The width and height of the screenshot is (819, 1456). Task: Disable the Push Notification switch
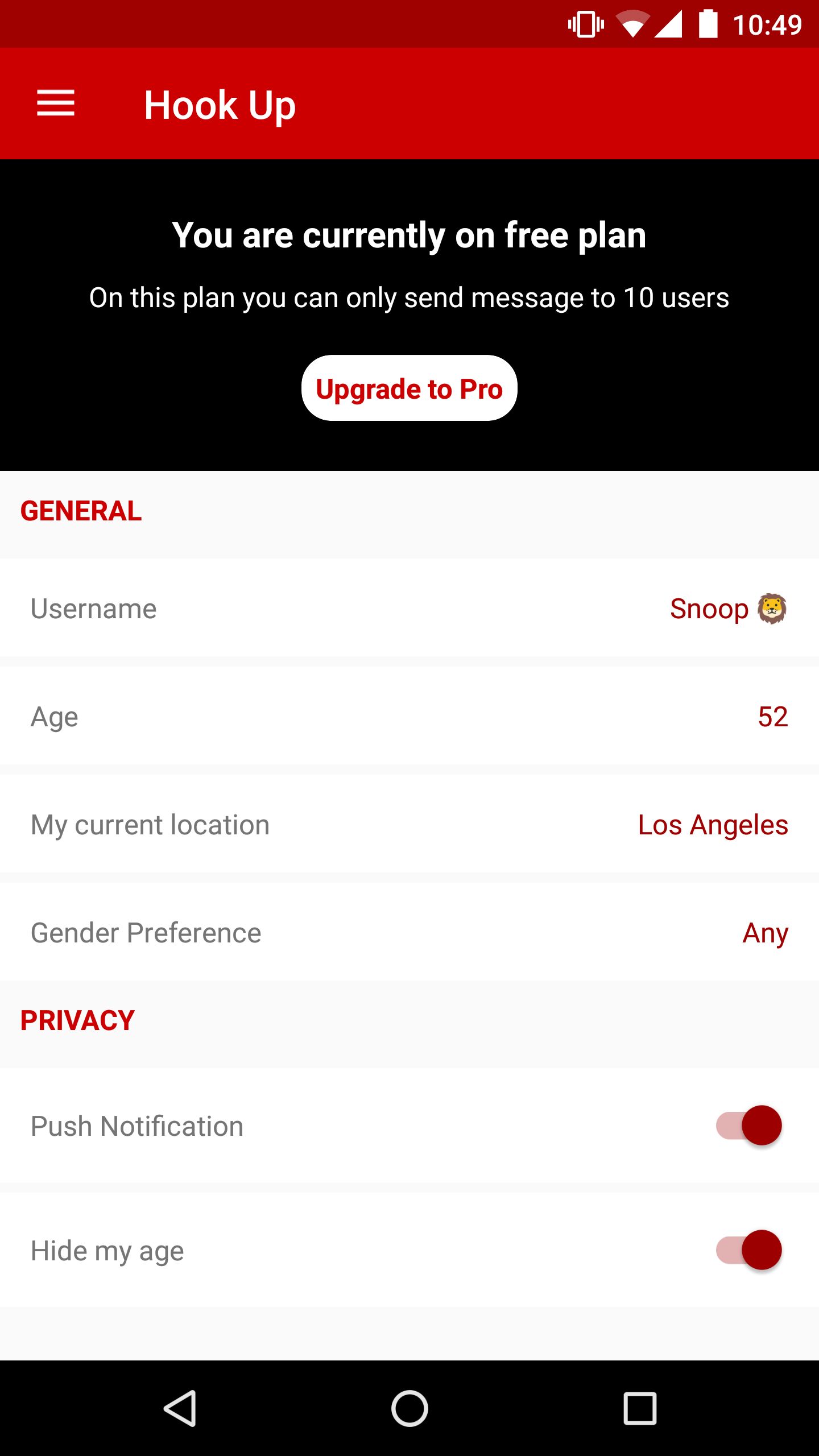(749, 1126)
